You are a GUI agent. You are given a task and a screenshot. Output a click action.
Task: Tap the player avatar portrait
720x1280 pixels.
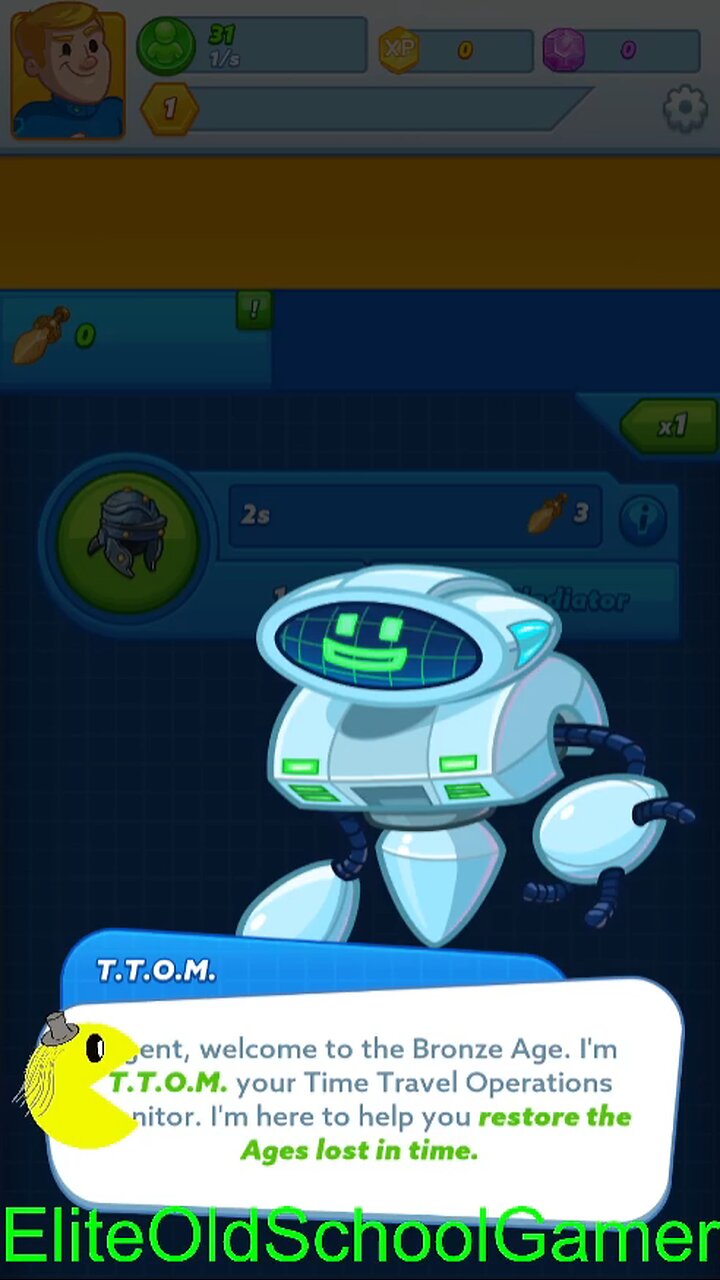coord(68,72)
